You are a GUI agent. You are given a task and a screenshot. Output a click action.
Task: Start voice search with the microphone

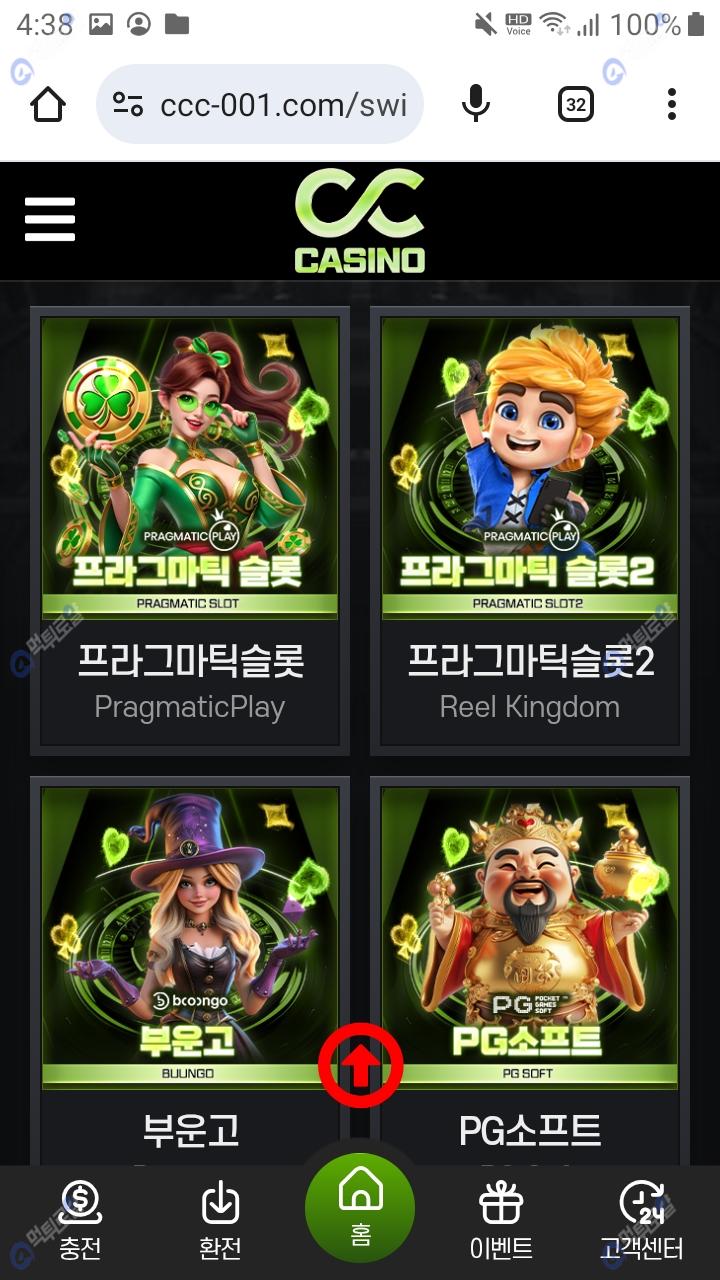[476, 104]
